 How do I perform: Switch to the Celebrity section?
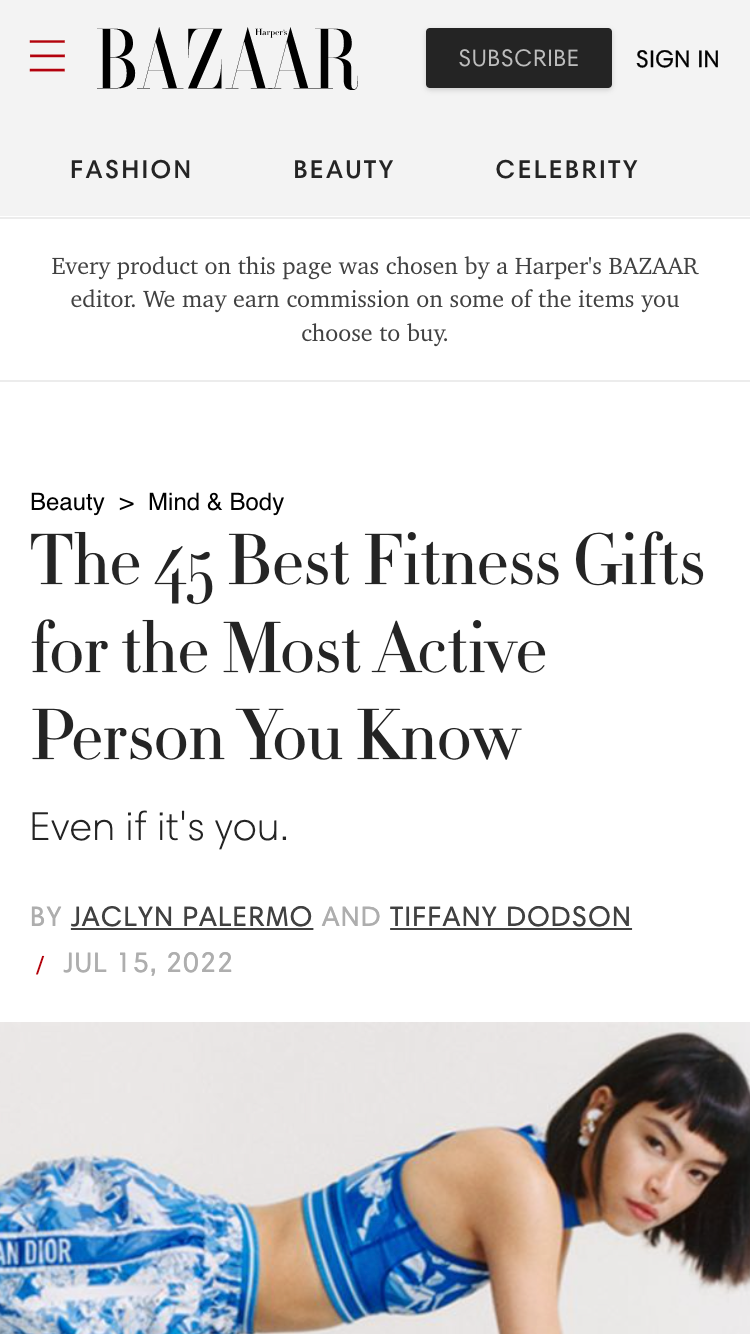point(567,170)
